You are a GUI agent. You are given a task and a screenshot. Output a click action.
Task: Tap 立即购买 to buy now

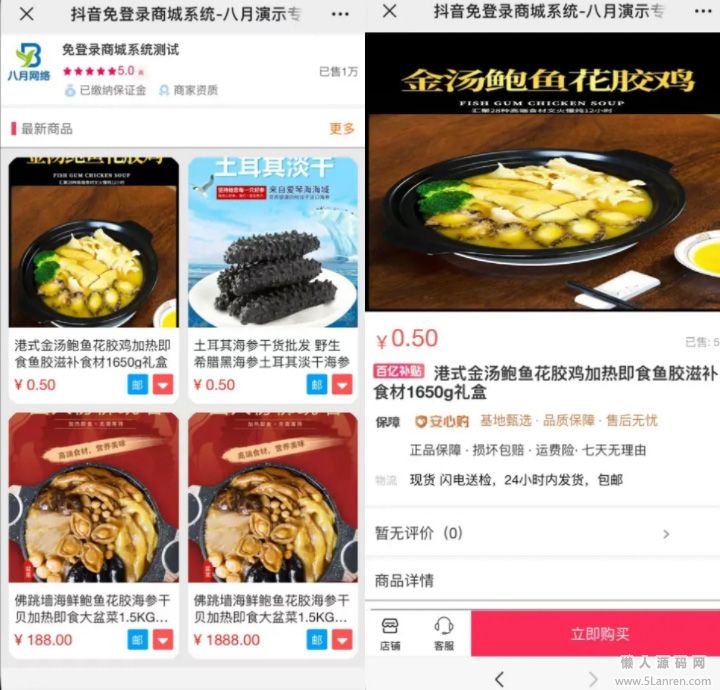(x=599, y=634)
